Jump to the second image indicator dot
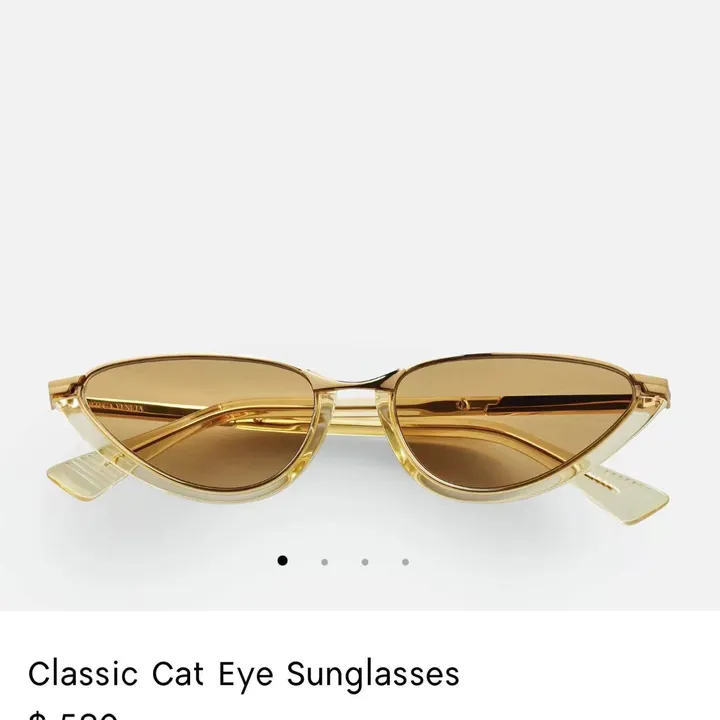 (x=324, y=562)
